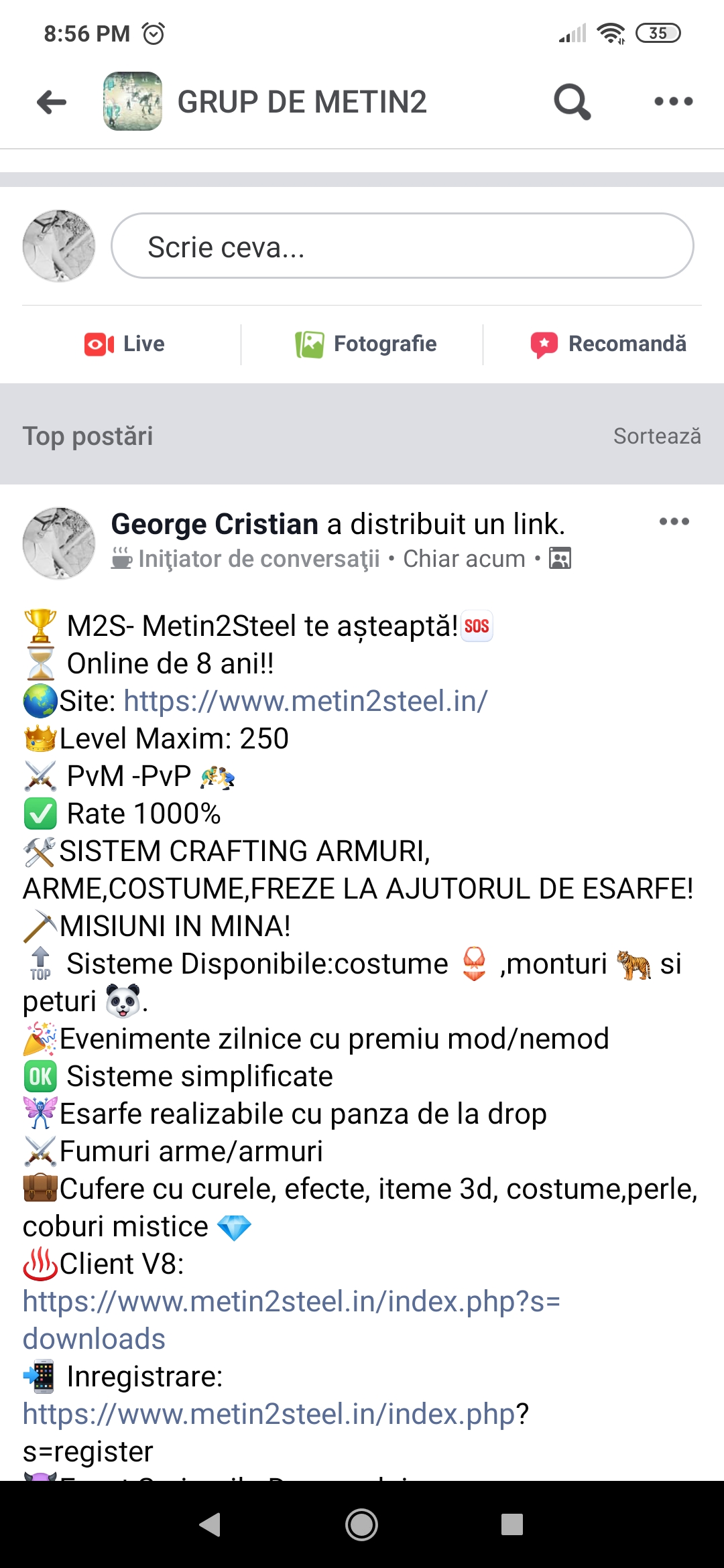This screenshot has width=724, height=1568.
Task: Open recent apps from the navigation bar
Action: (x=512, y=1524)
